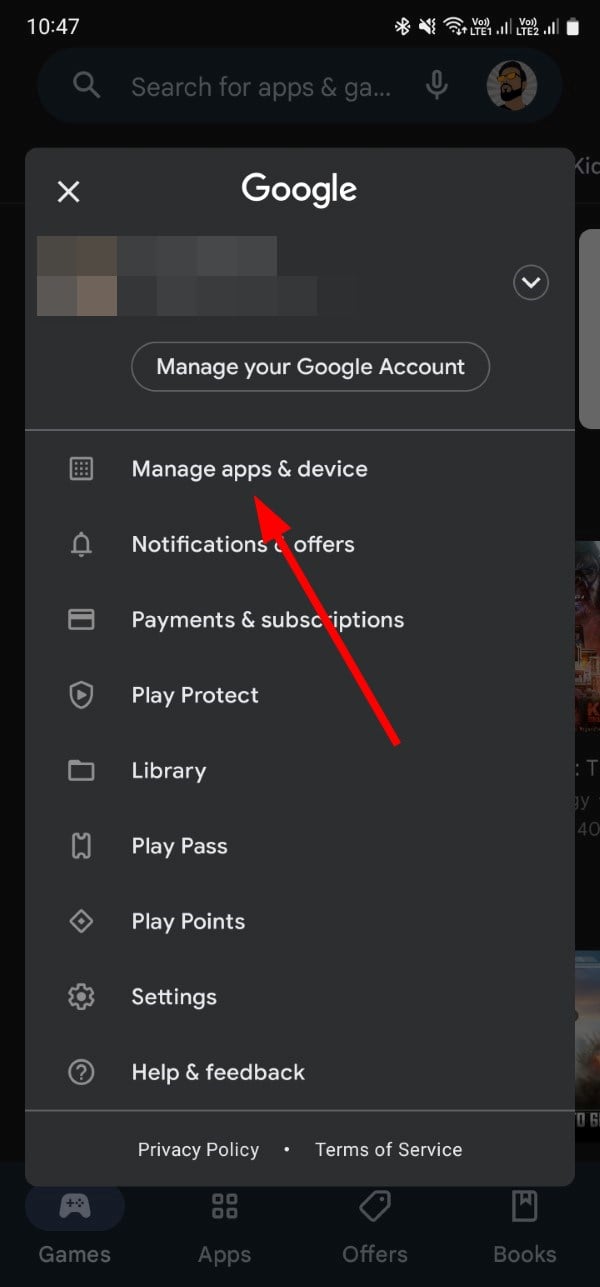View Play Points
The image size is (600, 1287).
[x=300, y=922]
